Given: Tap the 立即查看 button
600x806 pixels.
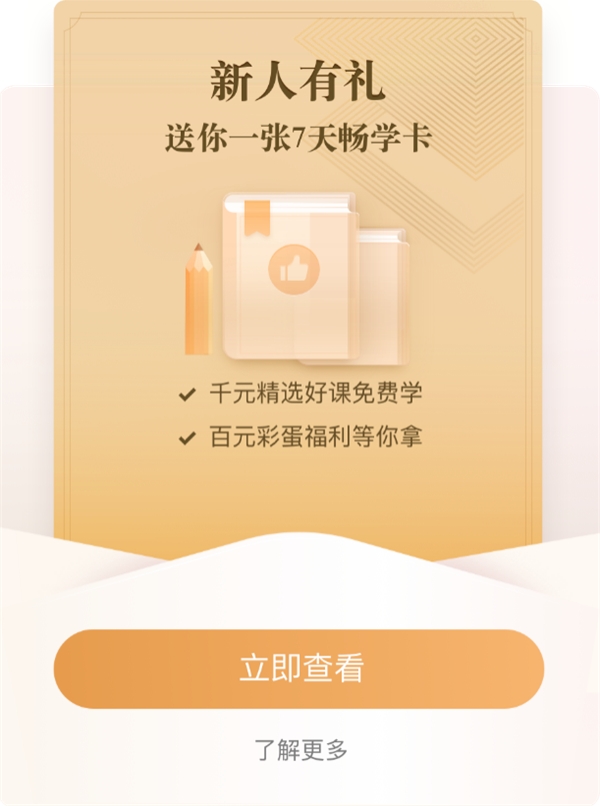Looking at the screenshot, I should pos(299,669).
